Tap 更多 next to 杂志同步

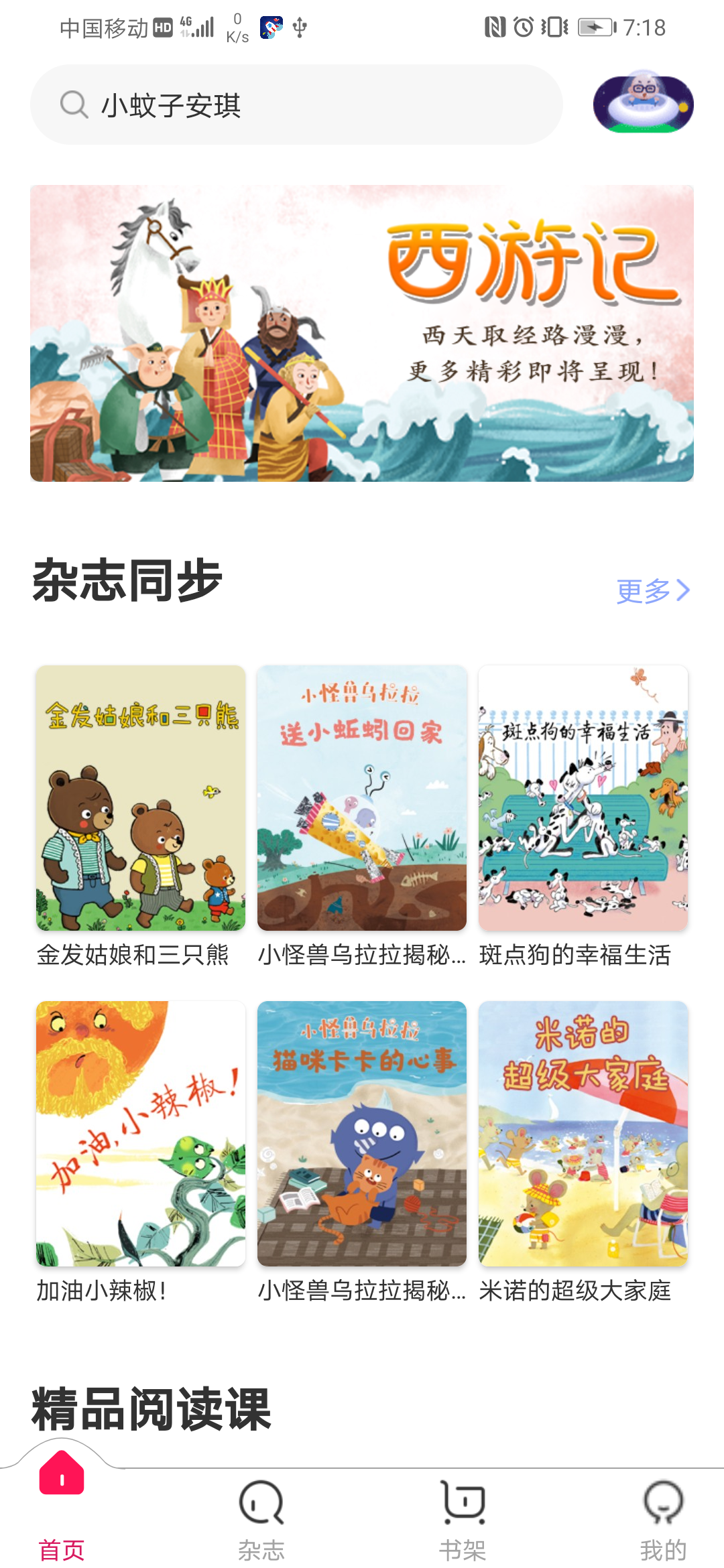[653, 590]
